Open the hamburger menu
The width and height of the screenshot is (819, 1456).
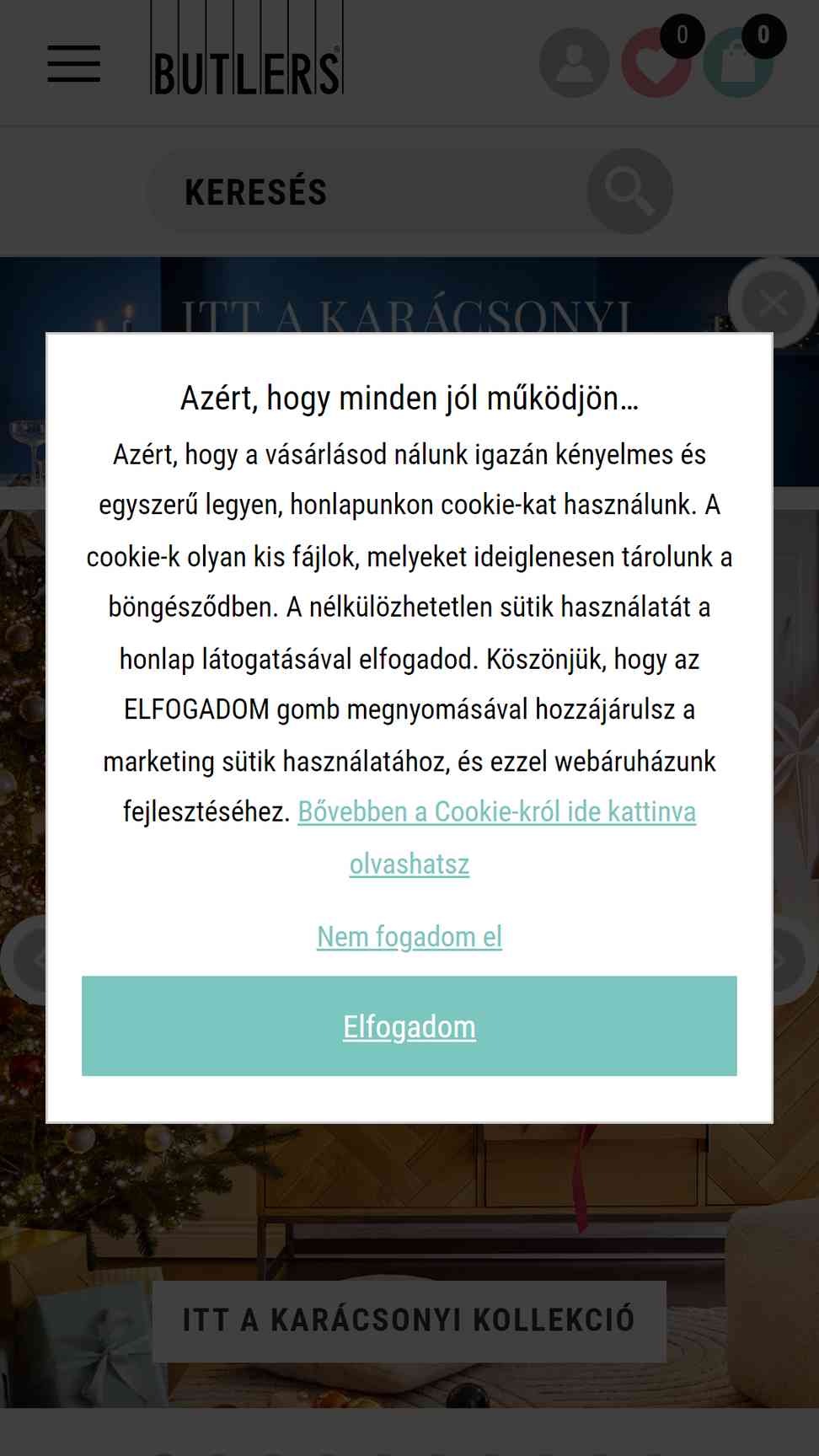pos(74,64)
